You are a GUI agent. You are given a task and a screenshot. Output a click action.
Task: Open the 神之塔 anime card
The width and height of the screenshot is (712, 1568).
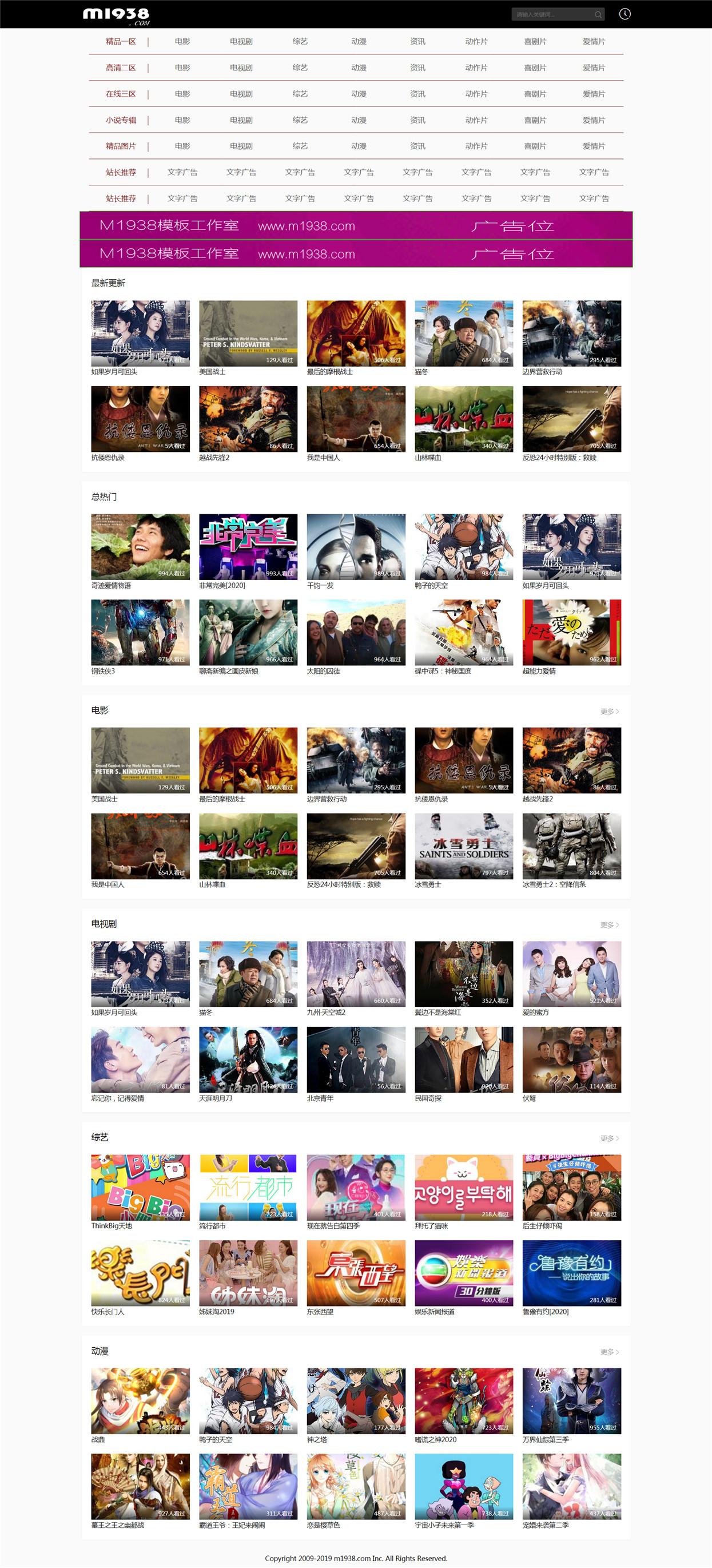point(356,1401)
